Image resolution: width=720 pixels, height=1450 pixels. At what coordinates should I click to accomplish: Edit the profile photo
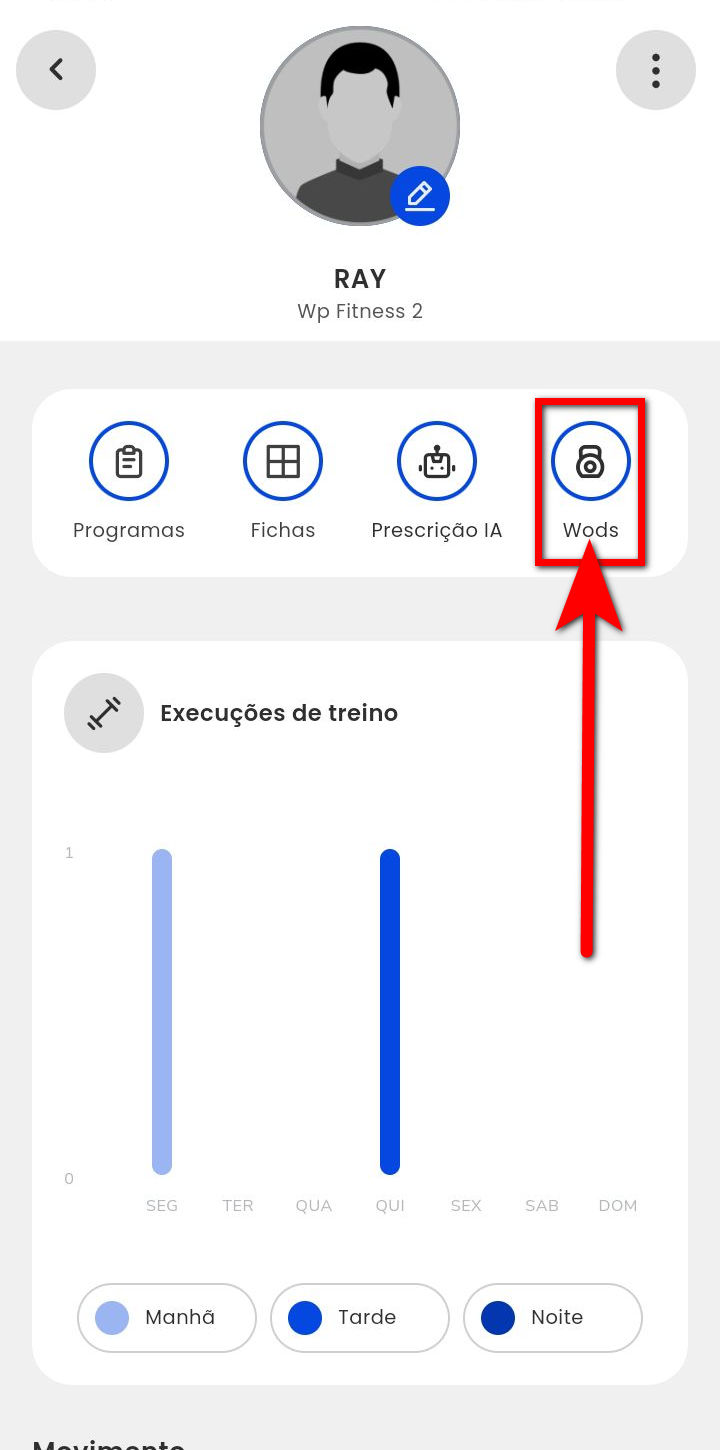click(419, 196)
